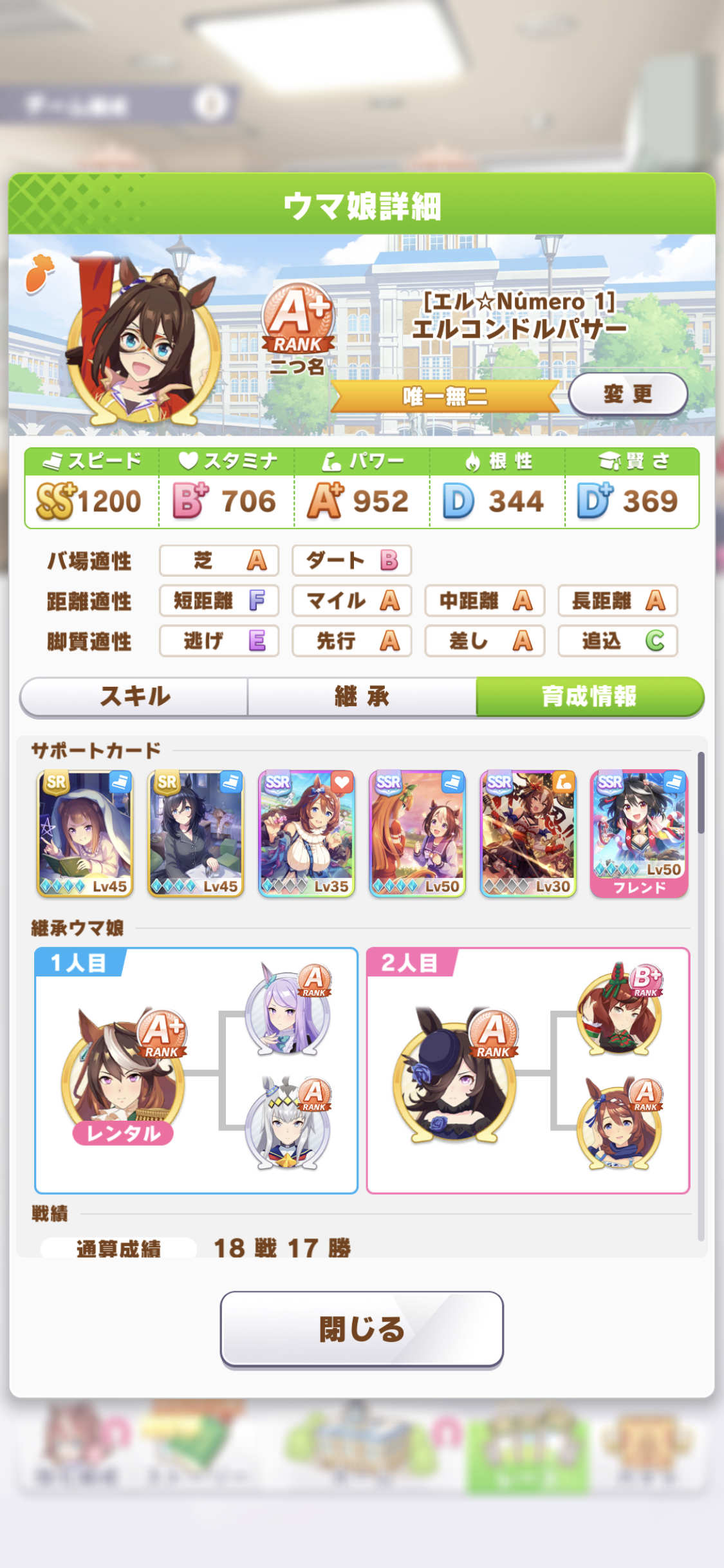Open the SSR Lv35 support card

tap(306, 834)
